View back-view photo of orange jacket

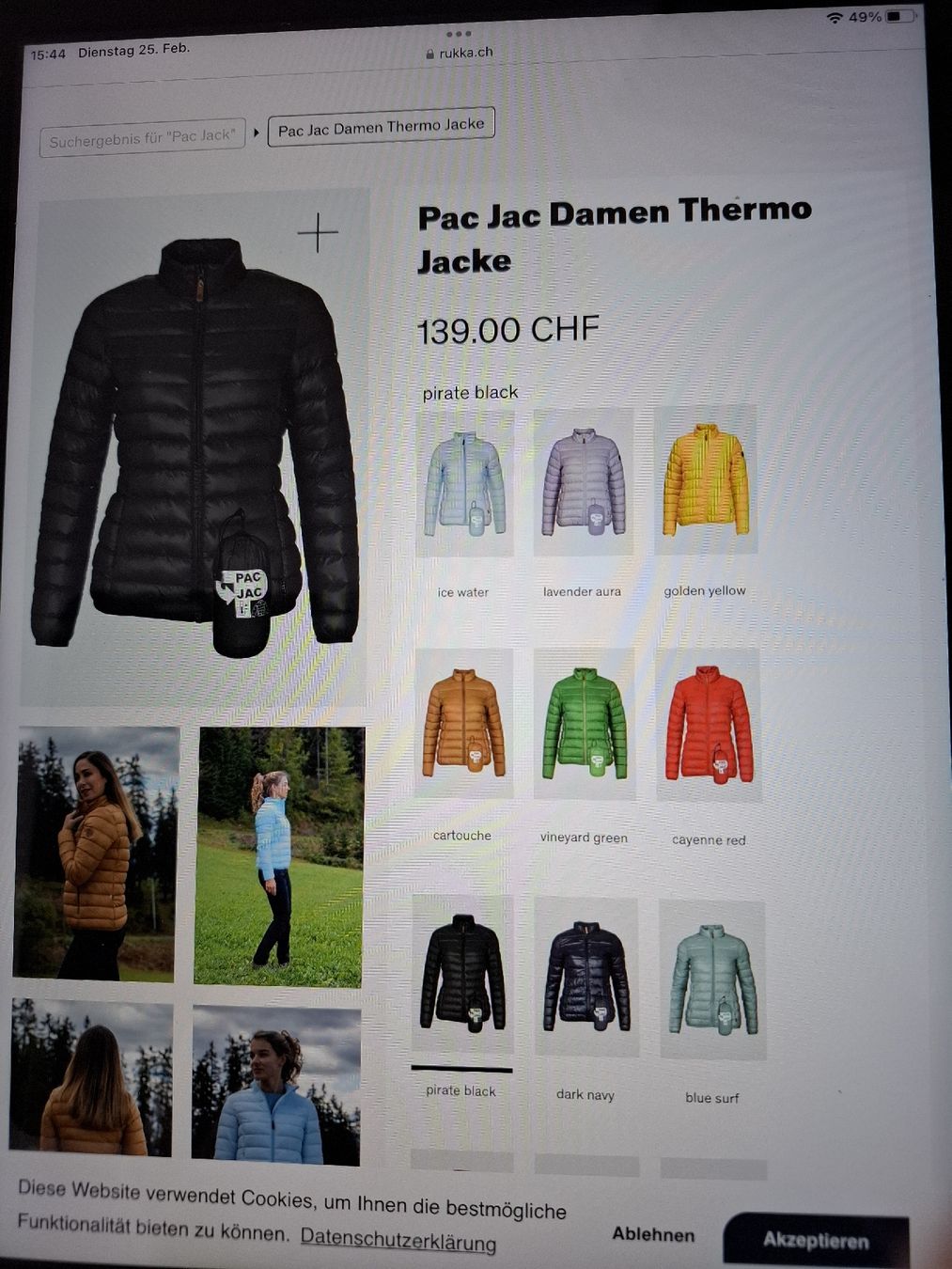[91, 1077]
